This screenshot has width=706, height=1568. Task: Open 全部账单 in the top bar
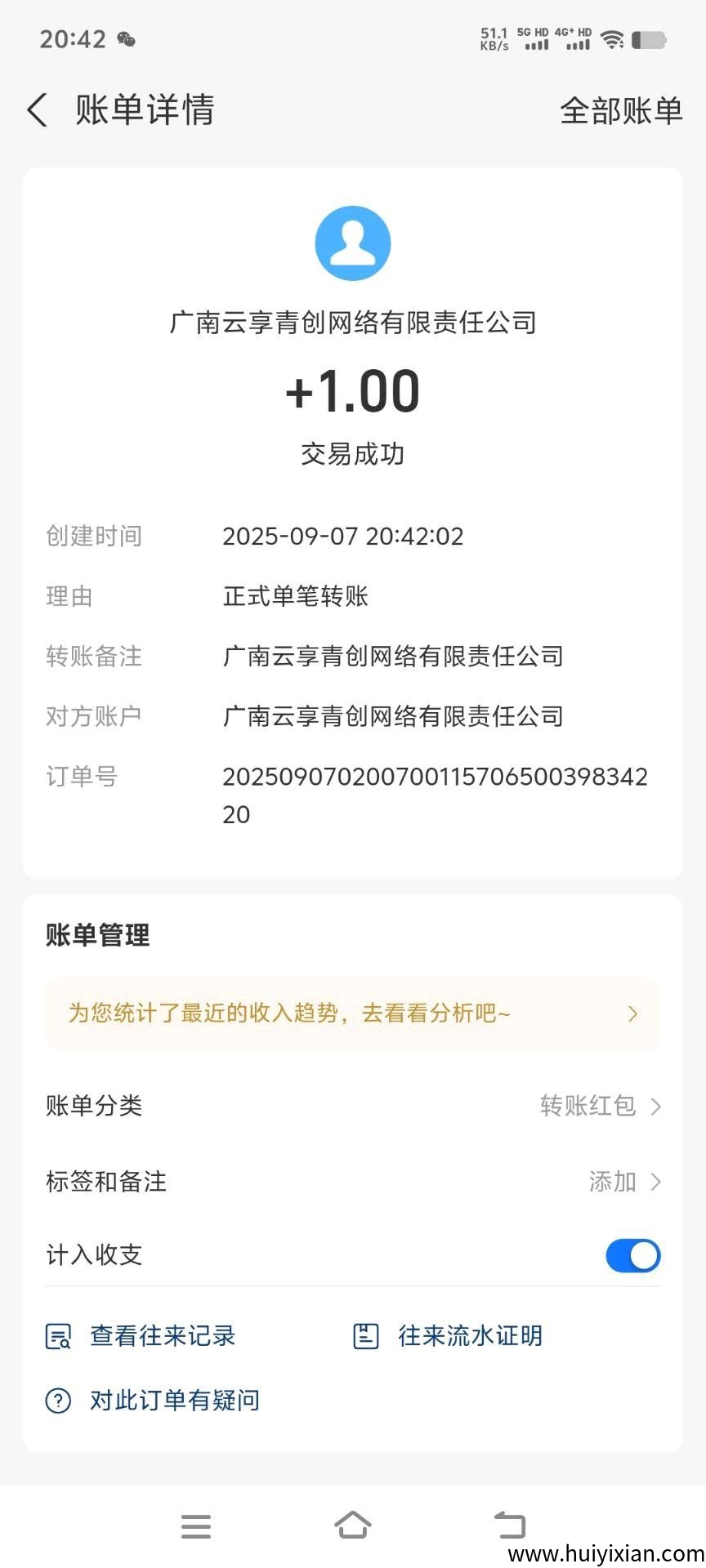[622, 109]
